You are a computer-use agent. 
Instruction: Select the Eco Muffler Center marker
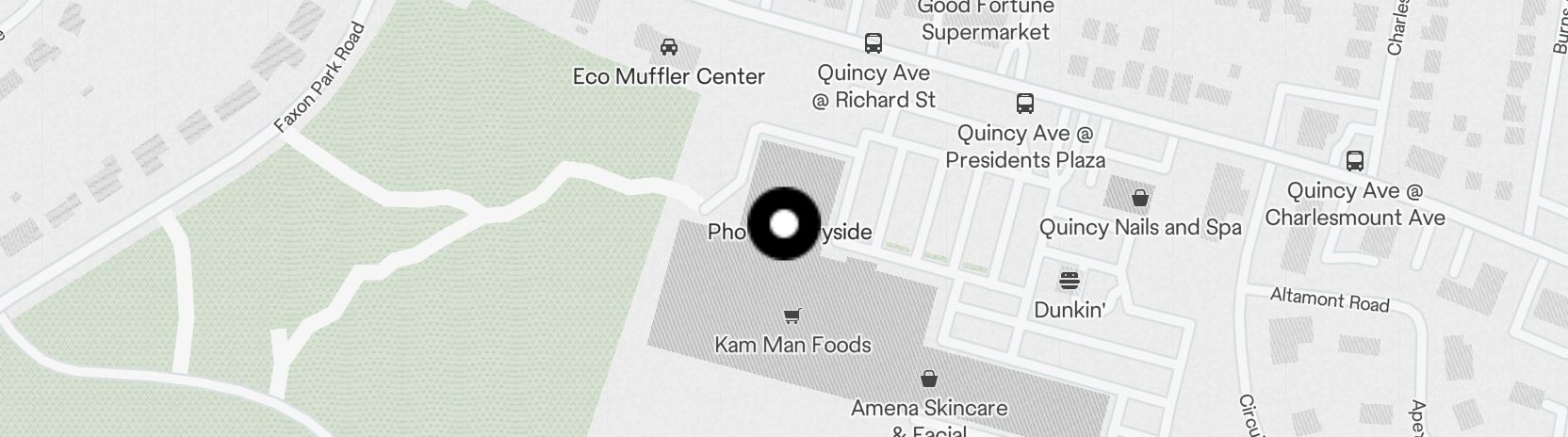[668, 47]
